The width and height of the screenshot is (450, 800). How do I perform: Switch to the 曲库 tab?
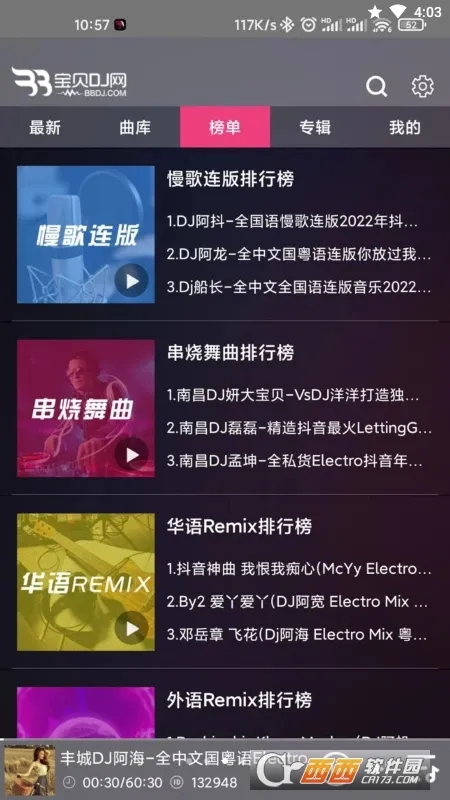135,127
